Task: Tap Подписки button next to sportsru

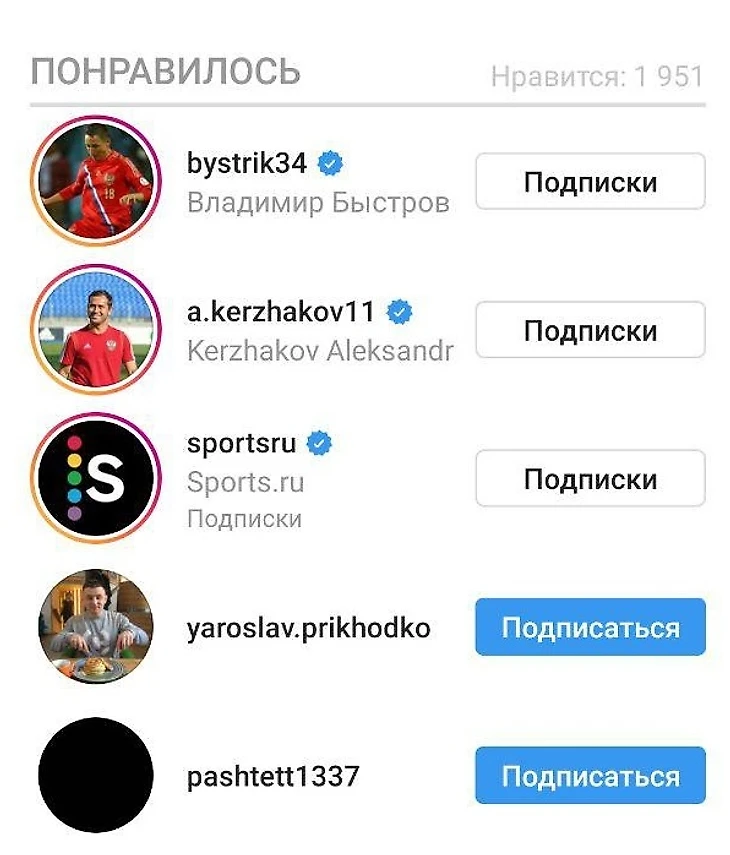Action: (x=590, y=479)
